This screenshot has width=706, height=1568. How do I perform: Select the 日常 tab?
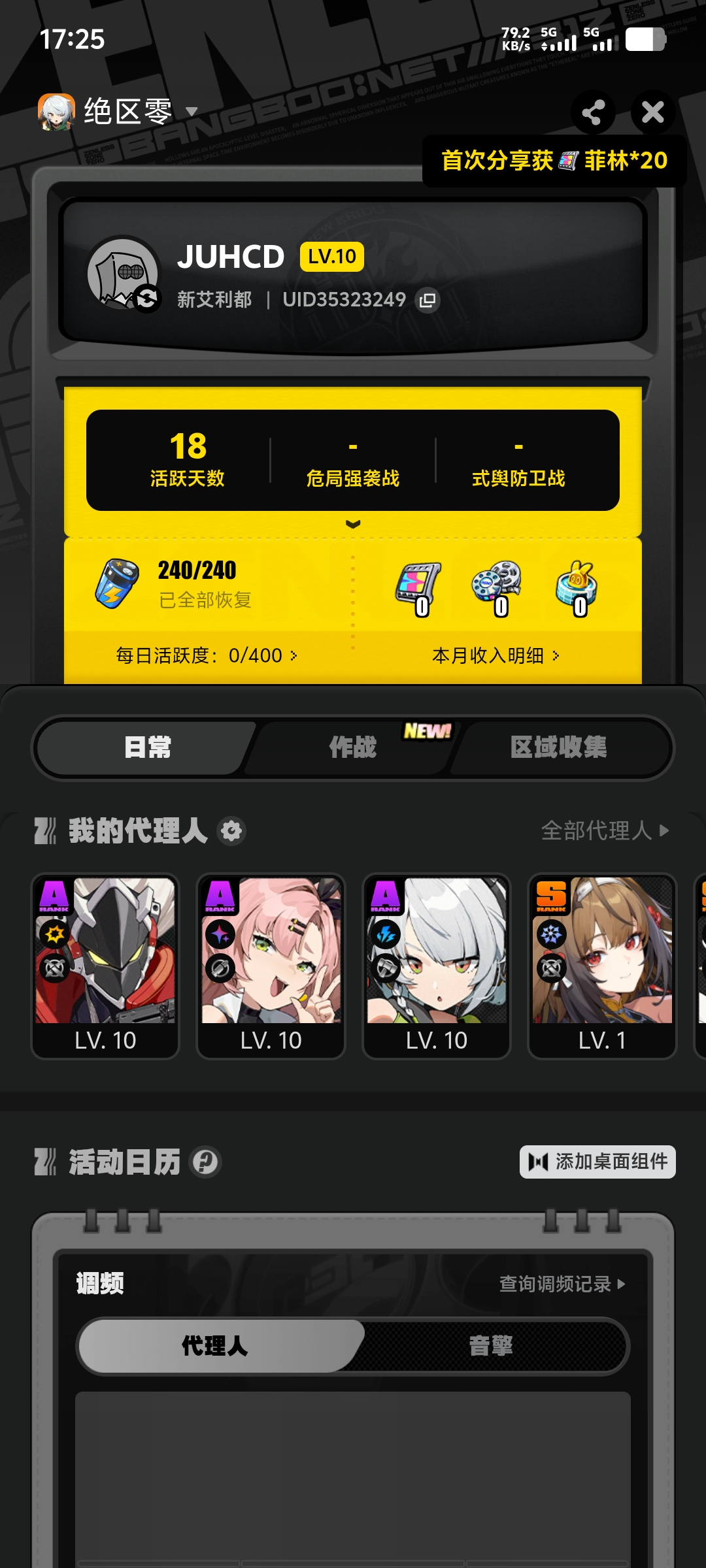point(148,747)
